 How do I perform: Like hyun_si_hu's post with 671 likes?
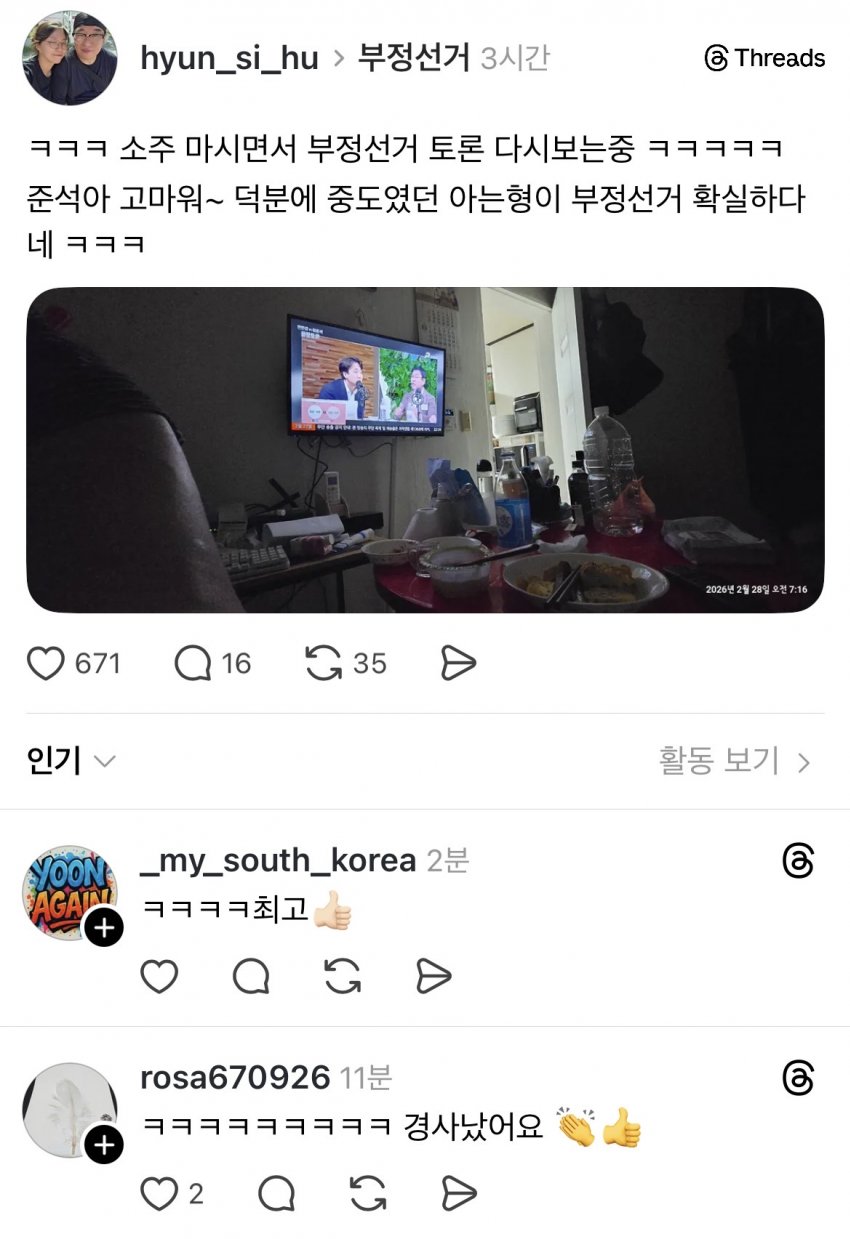pos(46,663)
